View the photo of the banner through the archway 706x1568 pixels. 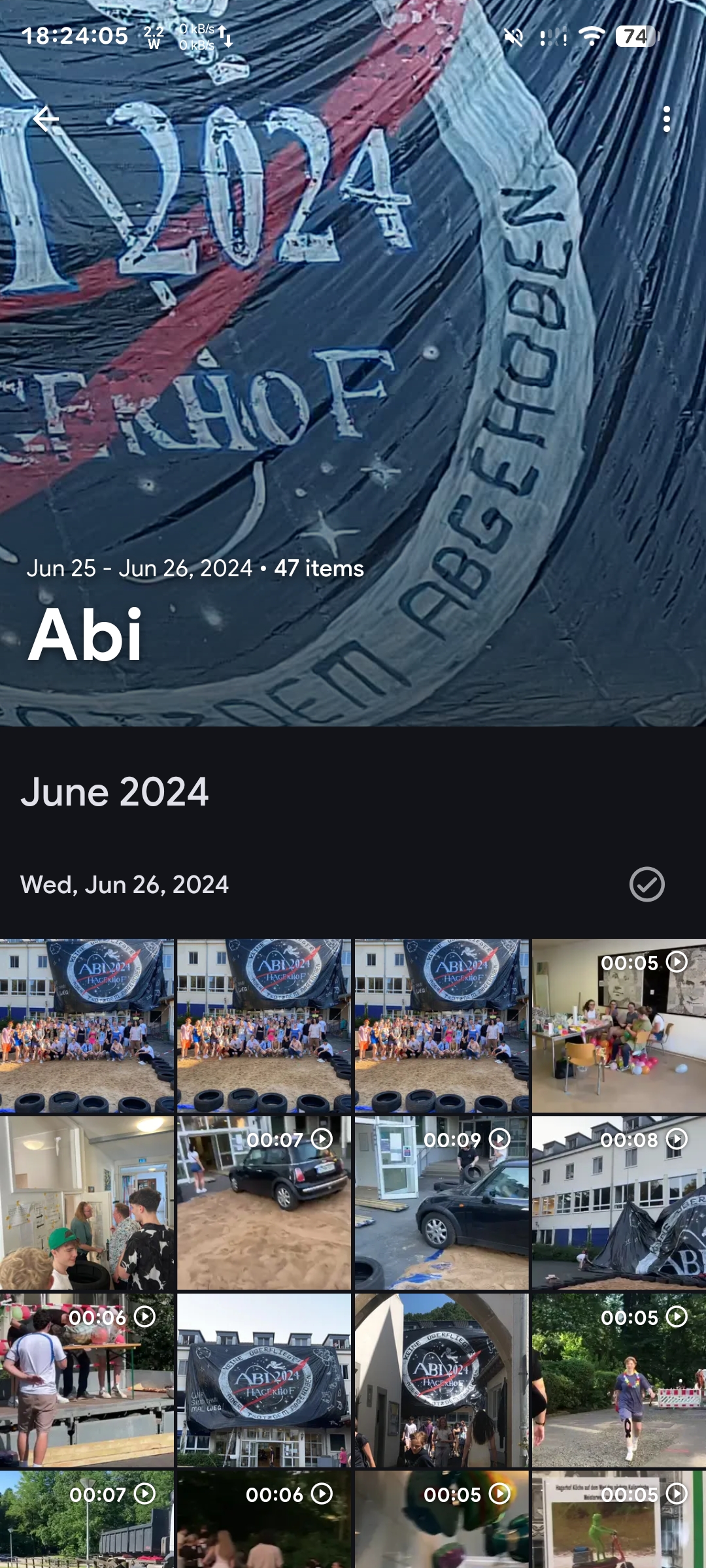click(x=441, y=1380)
